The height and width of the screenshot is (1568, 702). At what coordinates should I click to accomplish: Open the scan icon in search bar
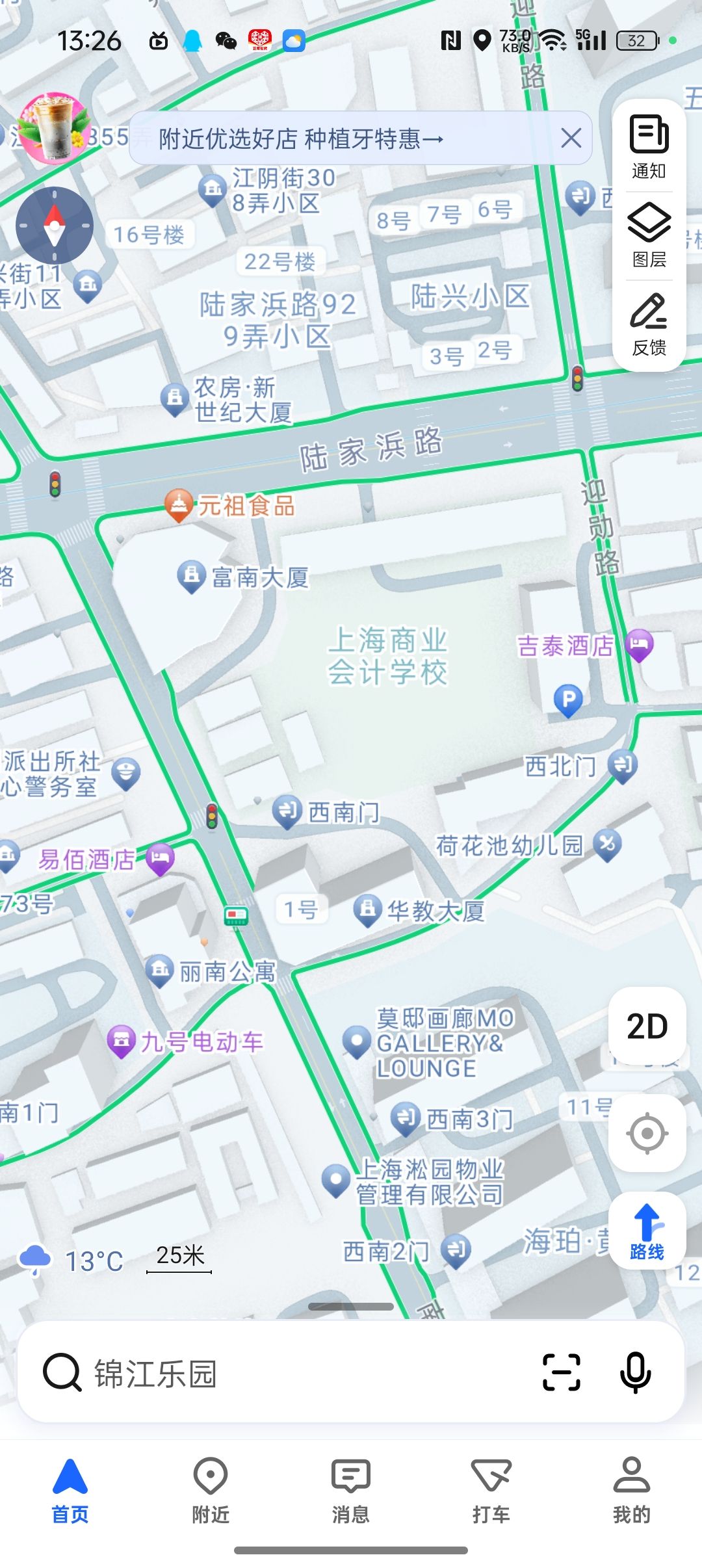[x=561, y=1372]
